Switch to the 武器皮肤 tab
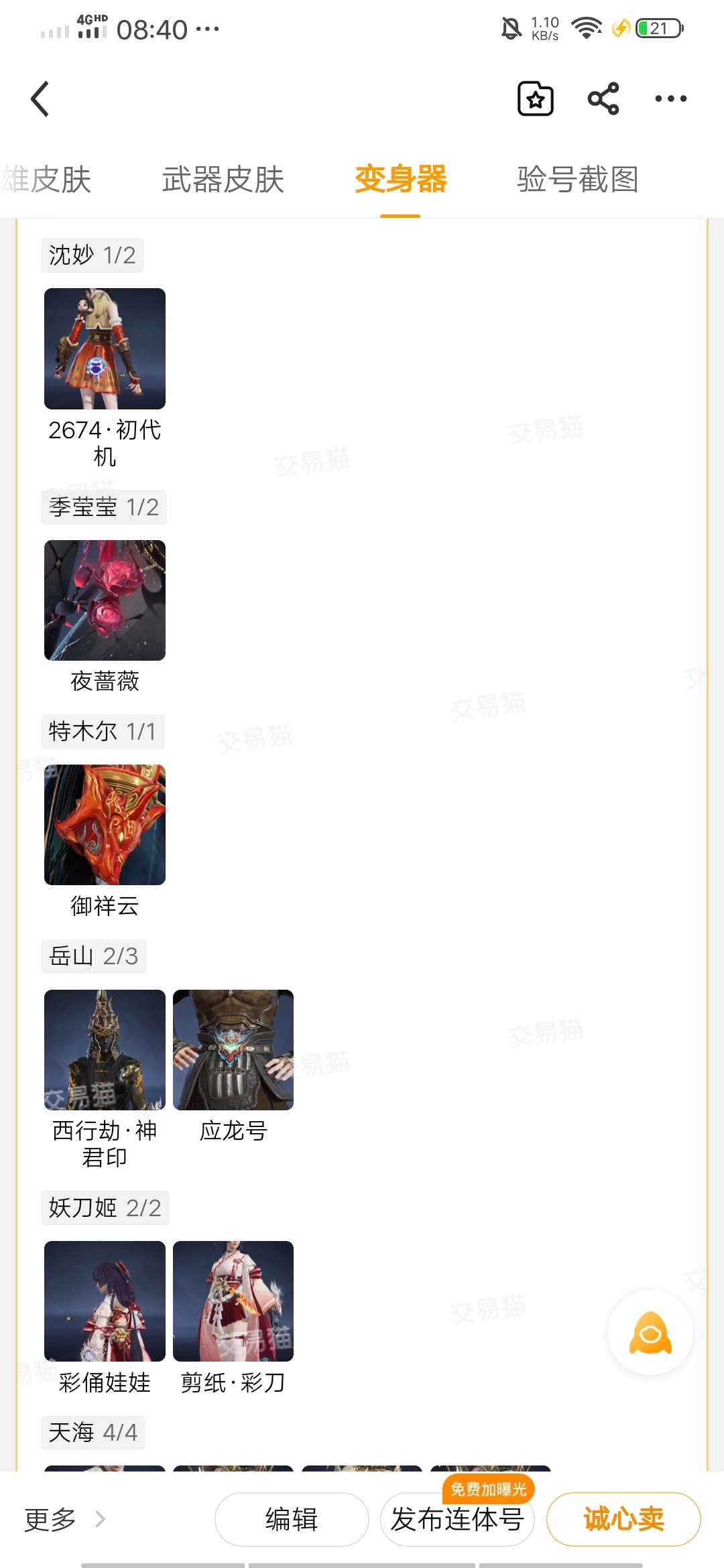Viewport: 724px width, 1568px height. click(x=223, y=180)
